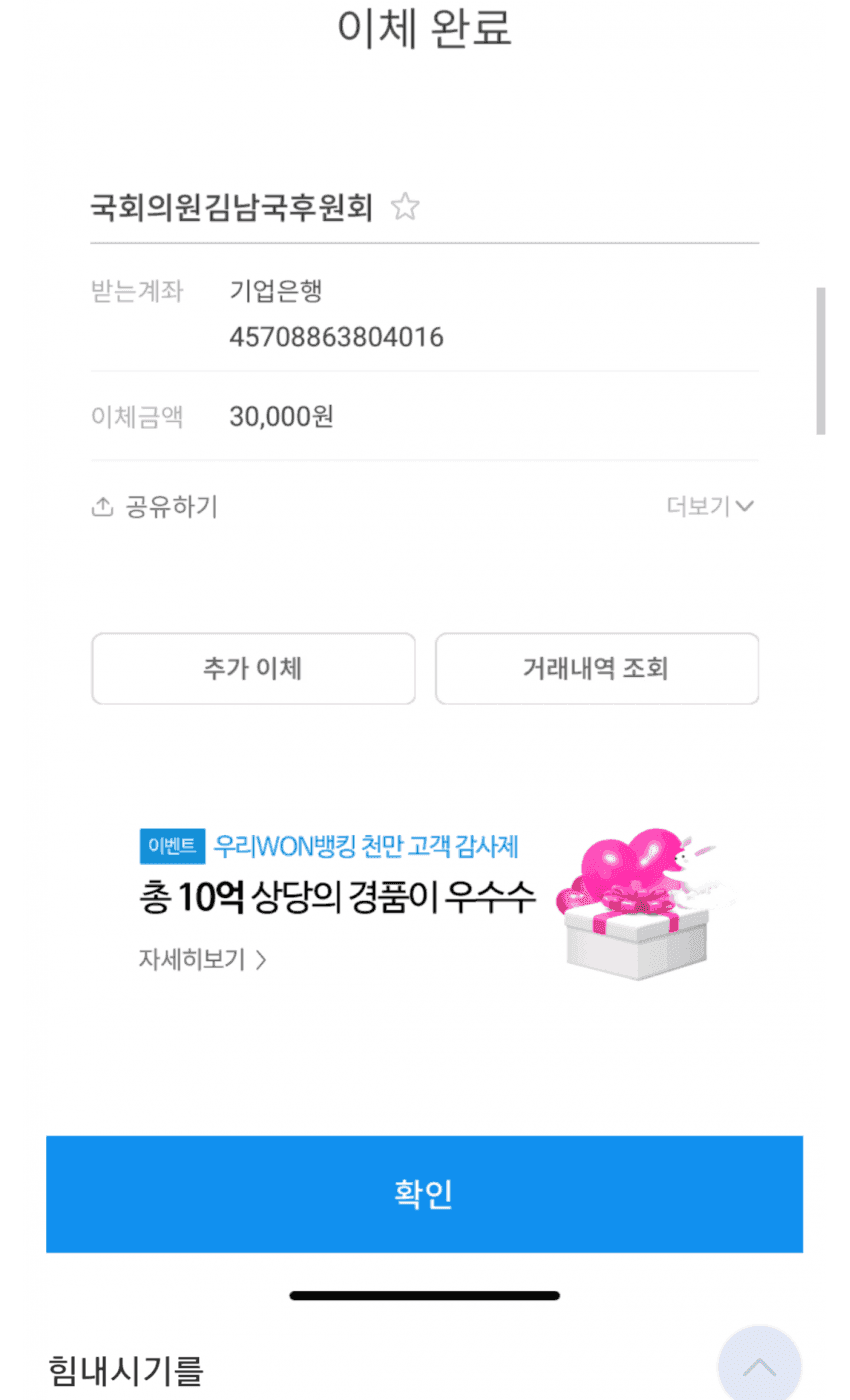Add the recipient to favorites with the star

point(405,208)
